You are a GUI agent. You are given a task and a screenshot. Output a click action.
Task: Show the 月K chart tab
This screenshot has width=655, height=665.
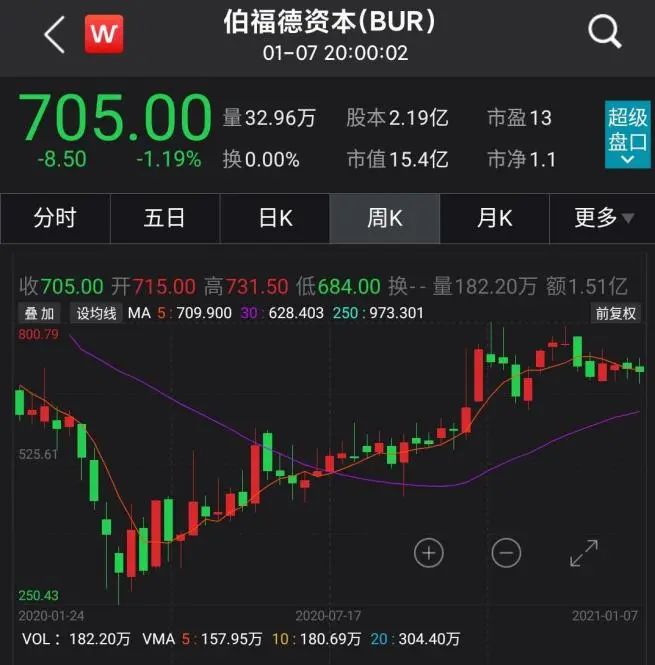click(494, 218)
